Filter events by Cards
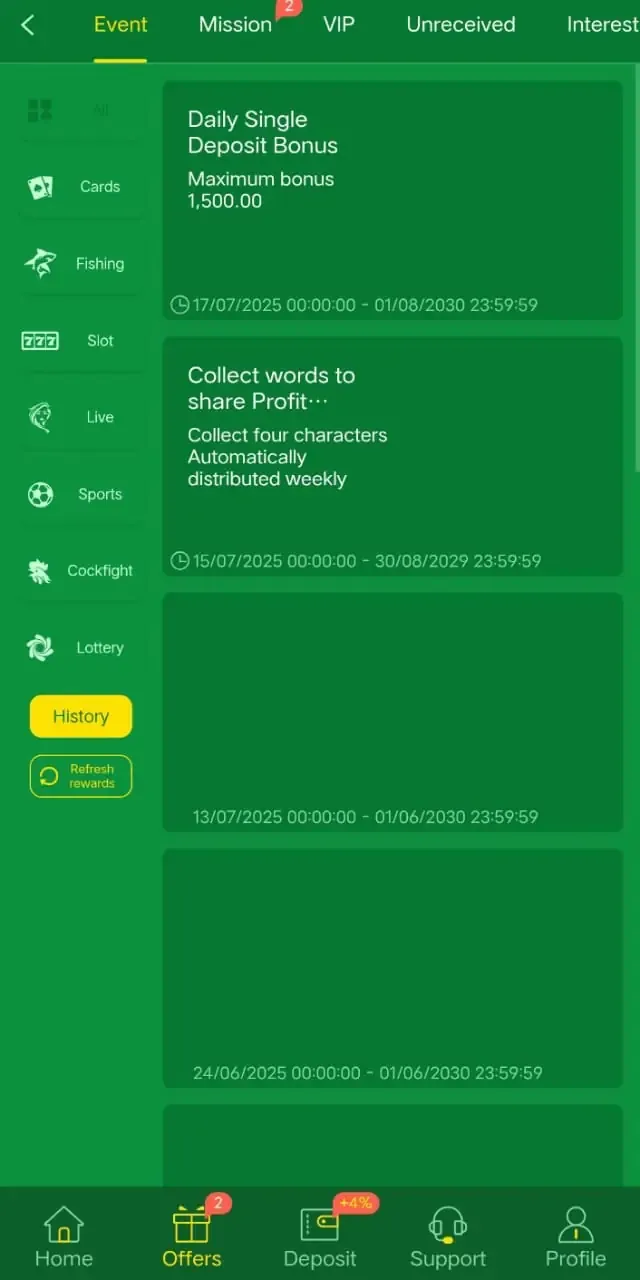The height and width of the screenshot is (1280, 640). 80,187
